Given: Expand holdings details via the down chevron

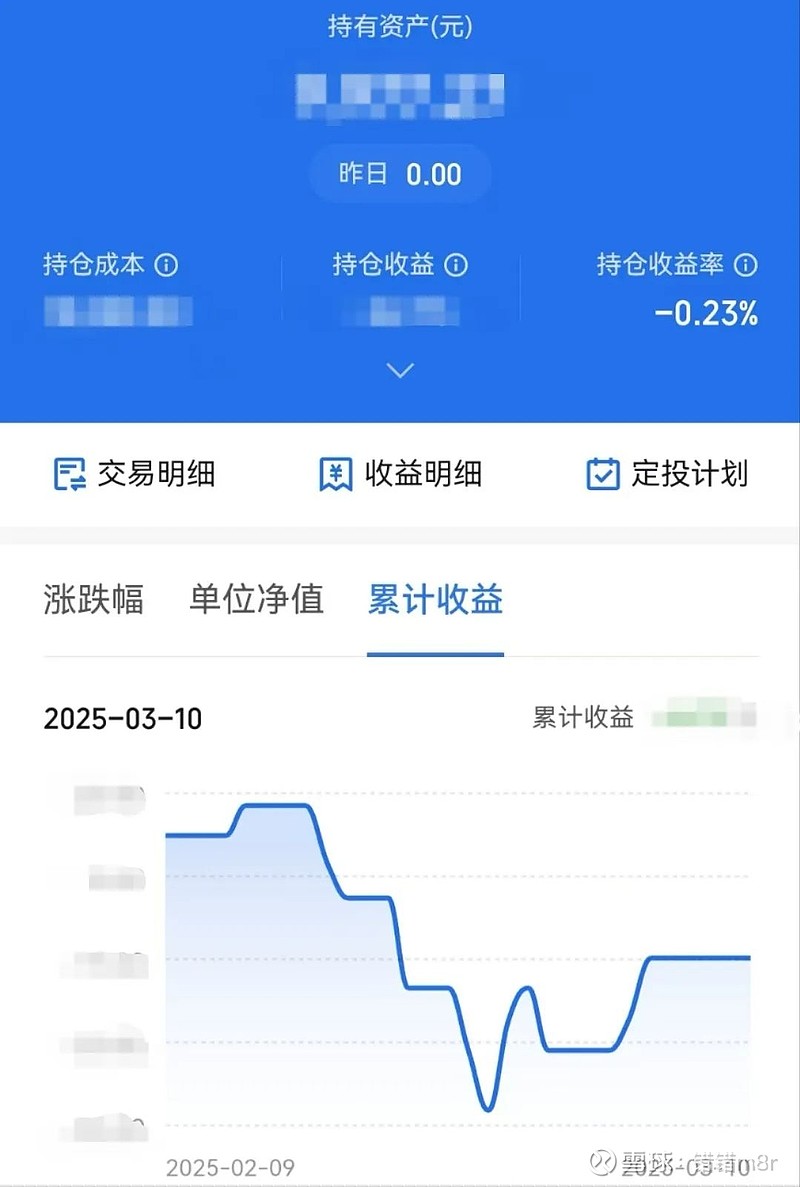Looking at the screenshot, I should pos(400,370).
